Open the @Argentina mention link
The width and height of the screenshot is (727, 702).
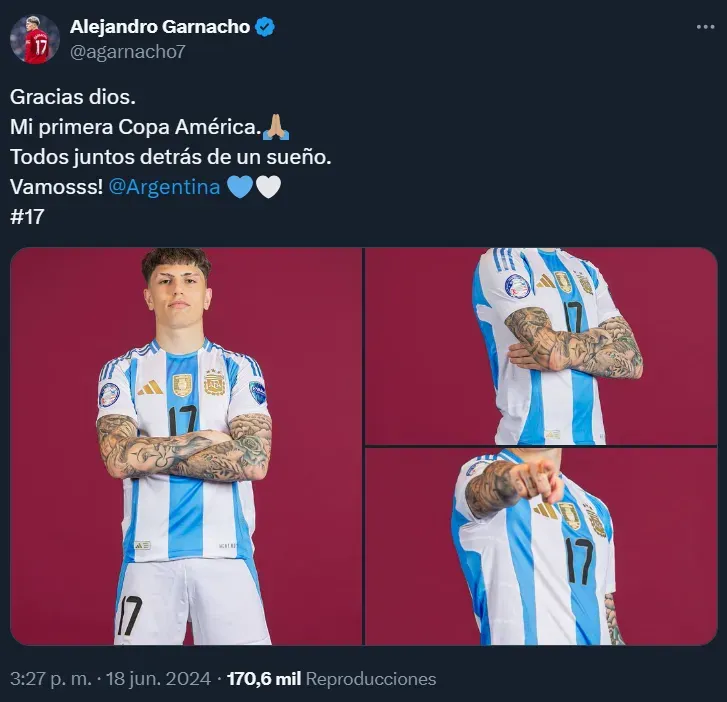pos(164,187)
